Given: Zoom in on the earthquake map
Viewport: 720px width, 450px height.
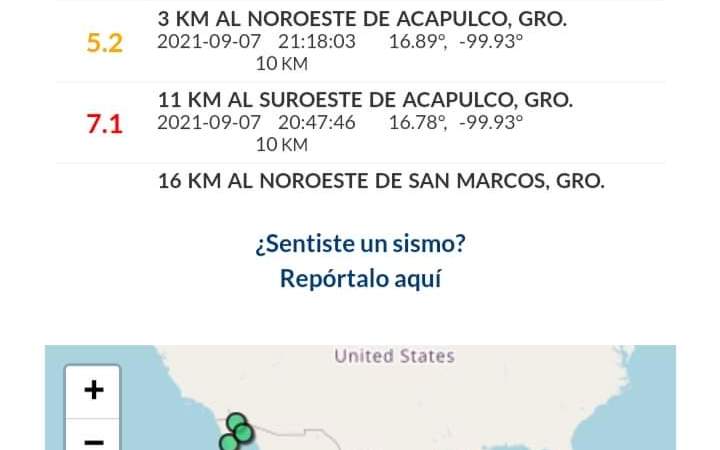Looking at the screenshot, I should click(93, 390).
